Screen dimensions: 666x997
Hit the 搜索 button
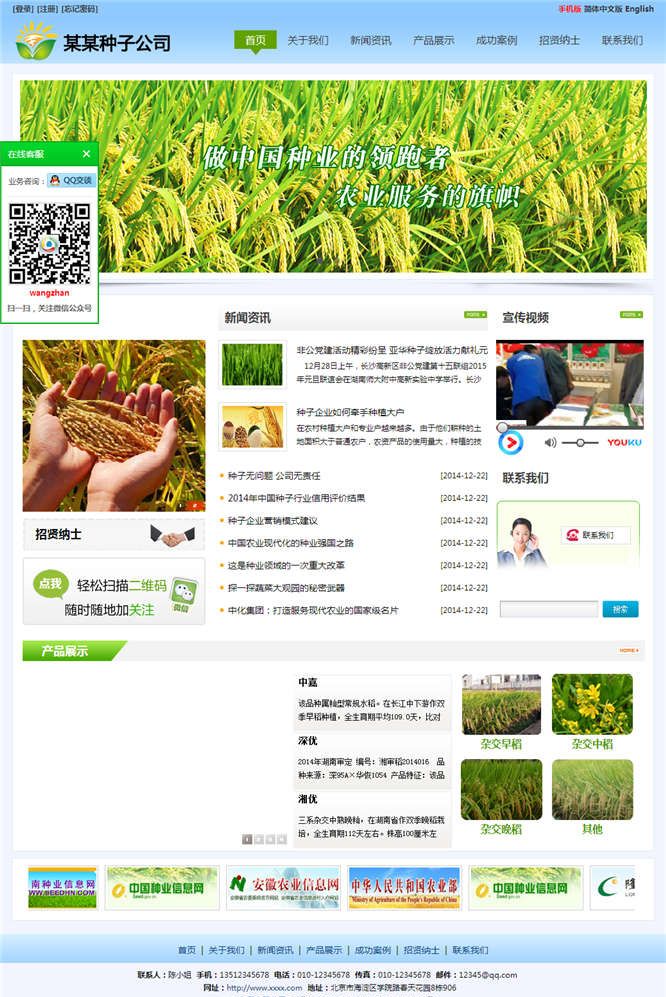(620, 609)
